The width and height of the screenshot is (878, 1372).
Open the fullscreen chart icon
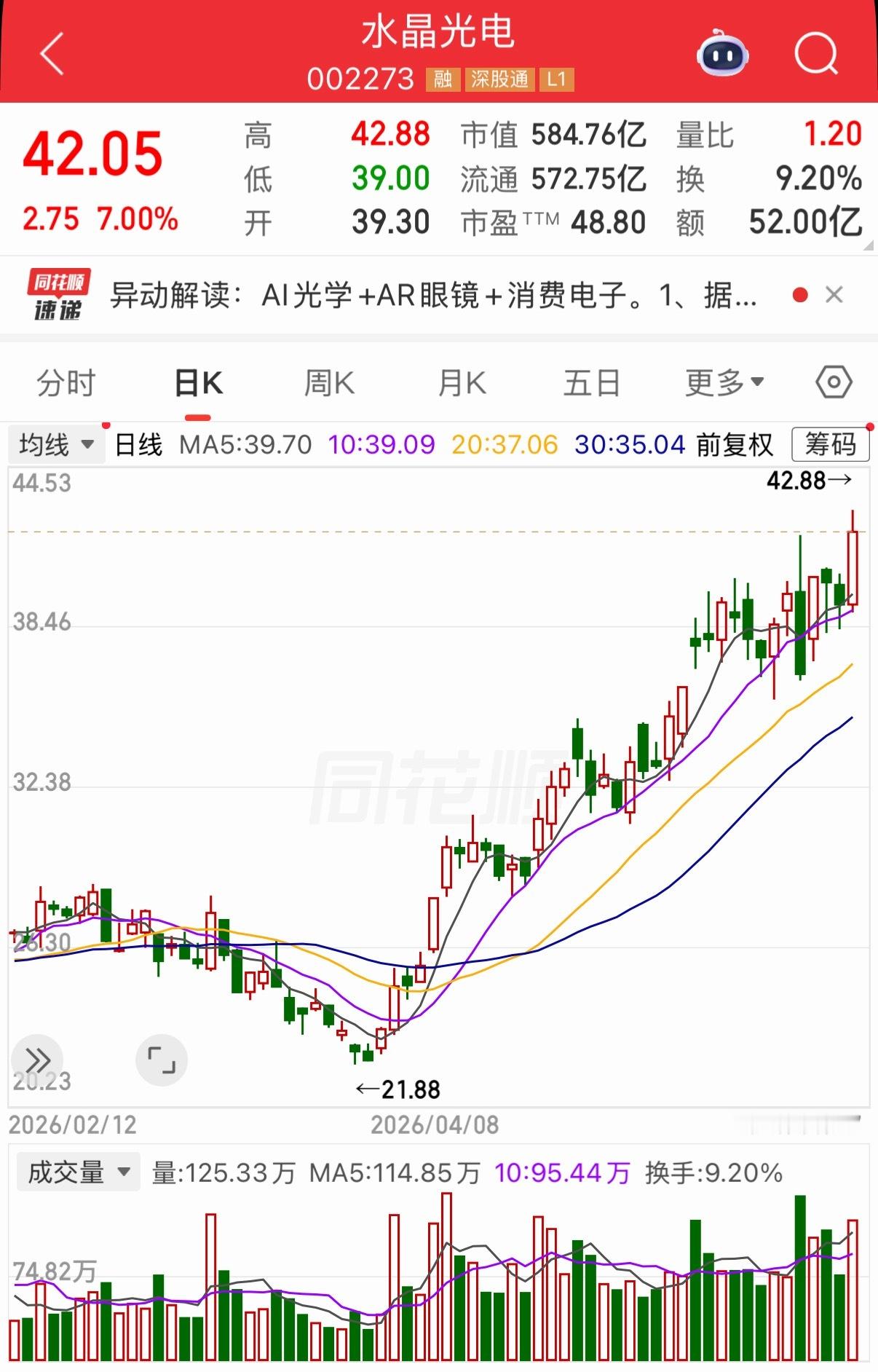(161, 1060)
